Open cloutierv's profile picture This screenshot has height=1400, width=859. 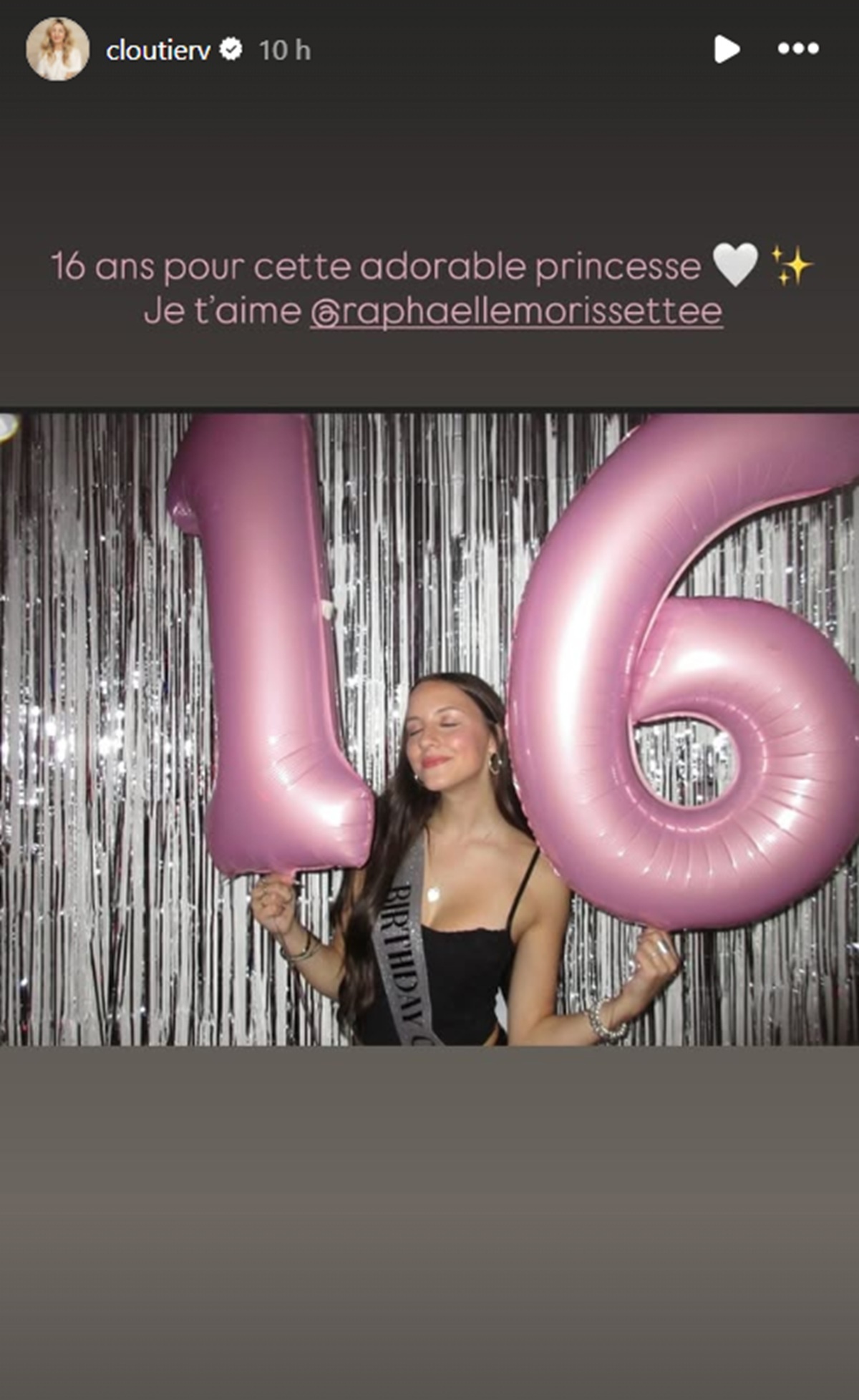point(57,49)
